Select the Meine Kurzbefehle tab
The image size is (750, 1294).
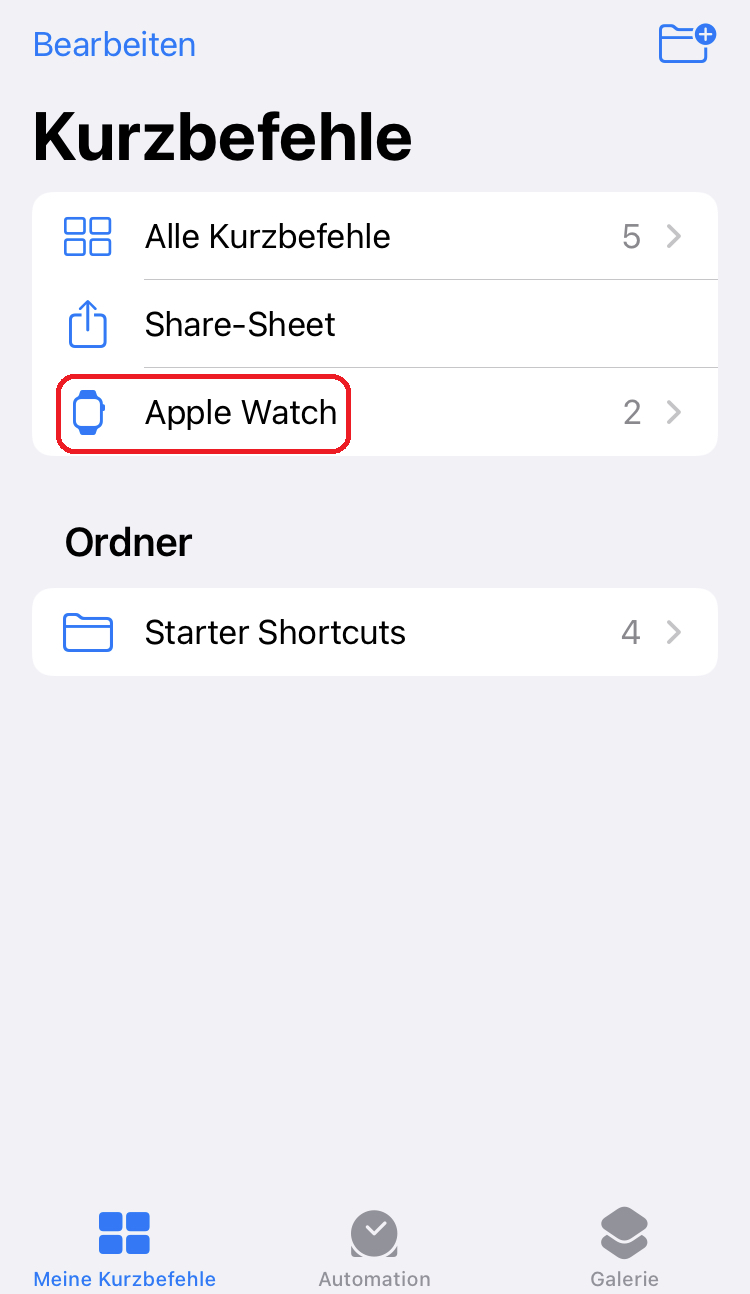click(125, 1248)
